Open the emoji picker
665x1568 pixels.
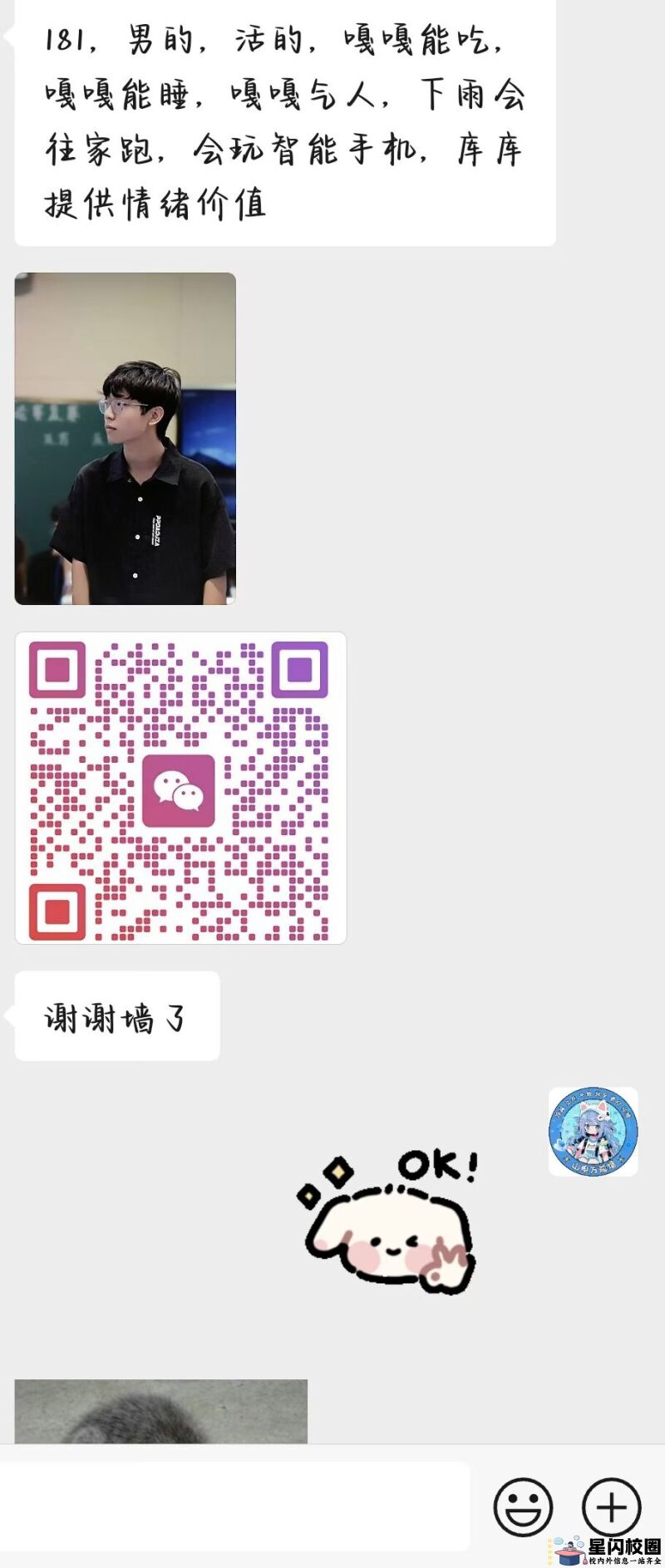(x=523, y=1506)
